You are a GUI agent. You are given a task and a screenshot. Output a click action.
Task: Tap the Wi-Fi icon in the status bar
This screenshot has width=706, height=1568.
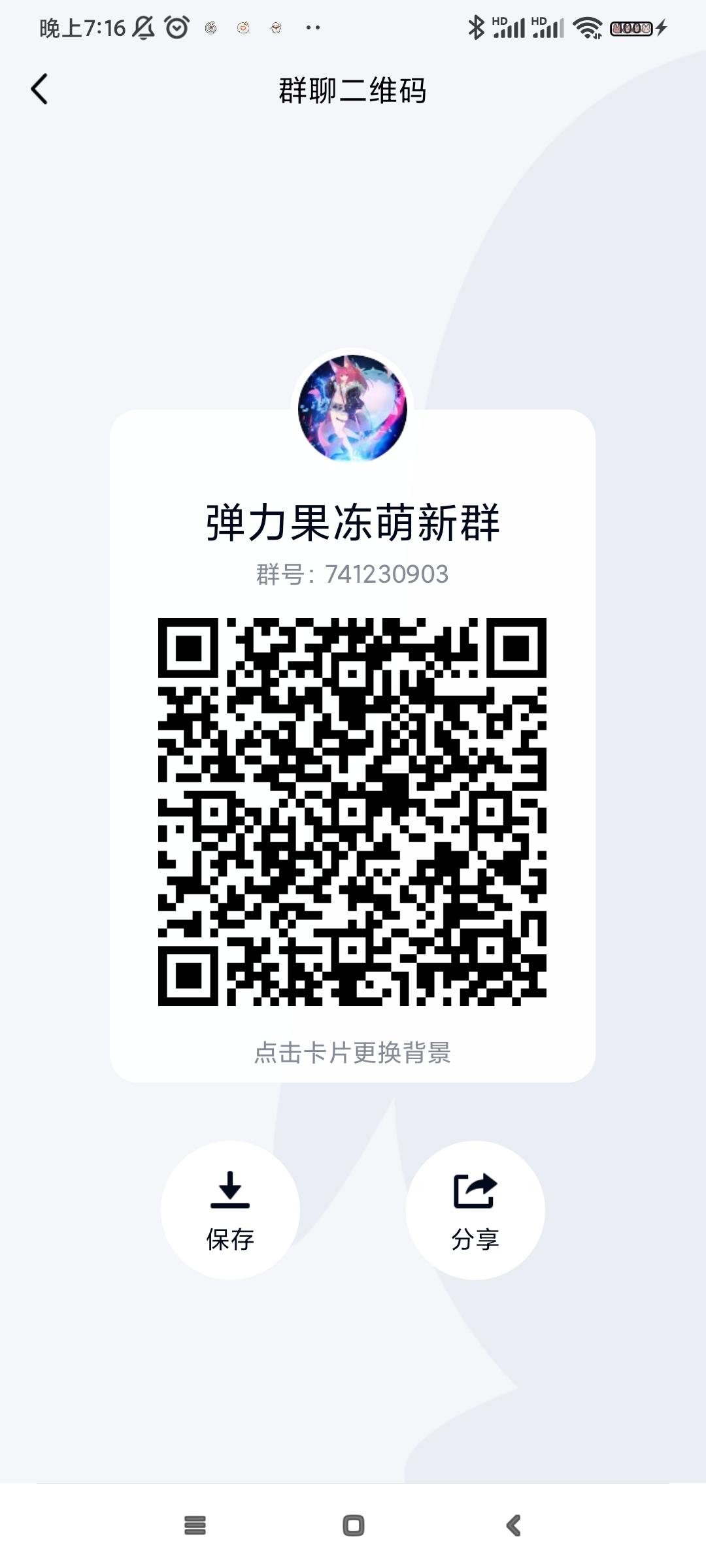coord(586,26)
